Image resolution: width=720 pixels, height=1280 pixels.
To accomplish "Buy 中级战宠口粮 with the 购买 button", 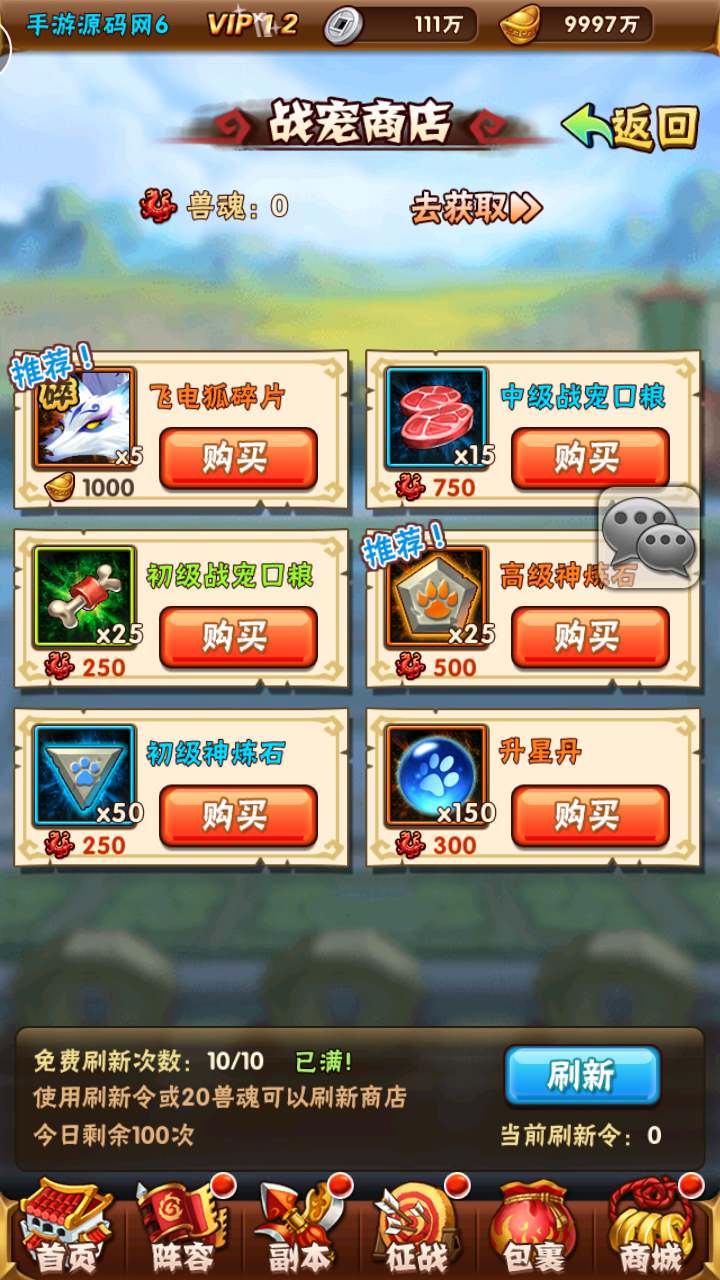I will coord(590,458).
